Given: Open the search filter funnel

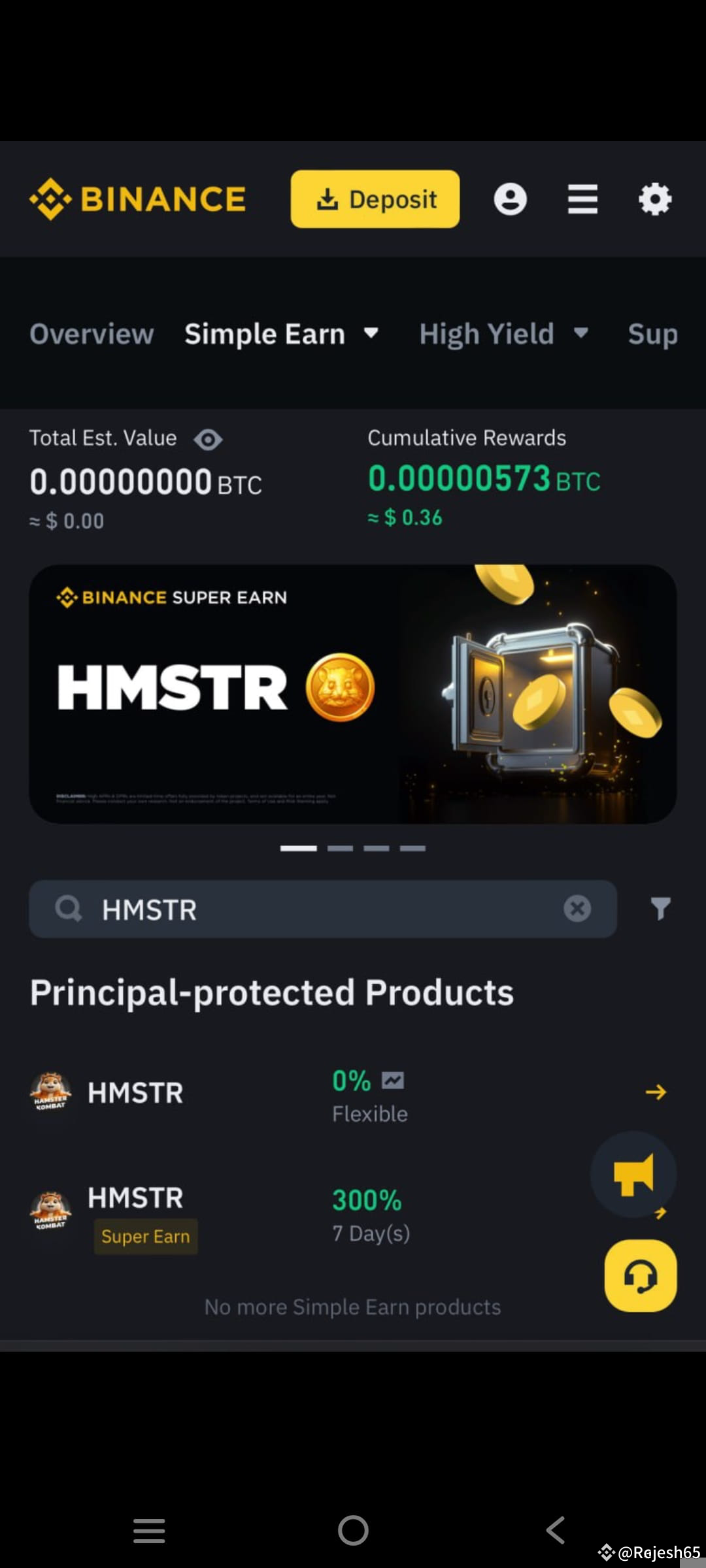Looking at the screenshot, I should coord(661,909).
